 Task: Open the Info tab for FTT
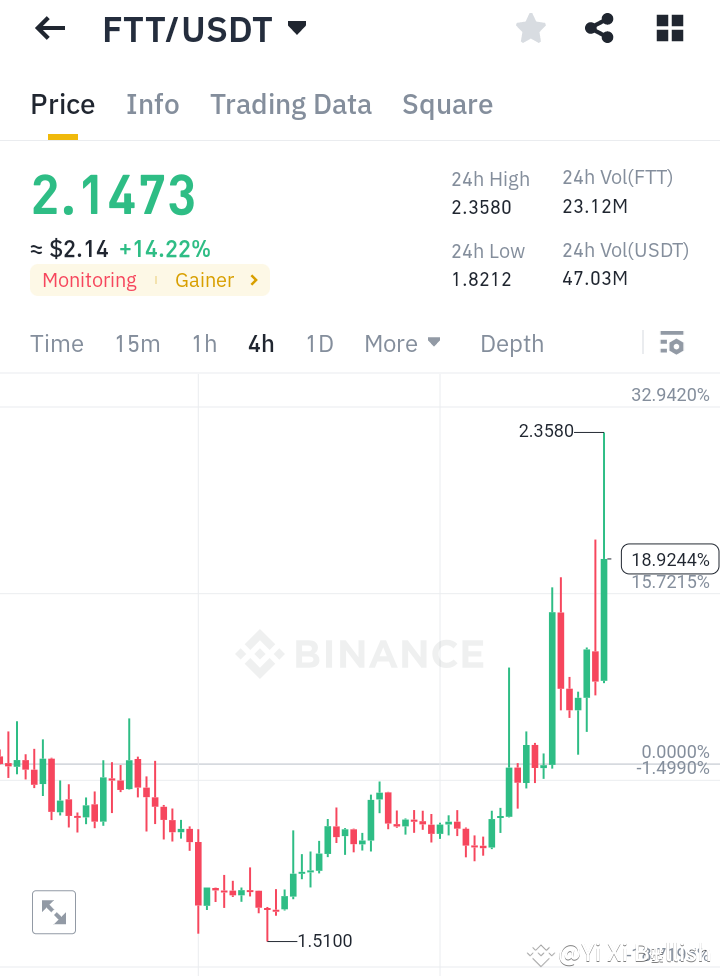point(152,104)
